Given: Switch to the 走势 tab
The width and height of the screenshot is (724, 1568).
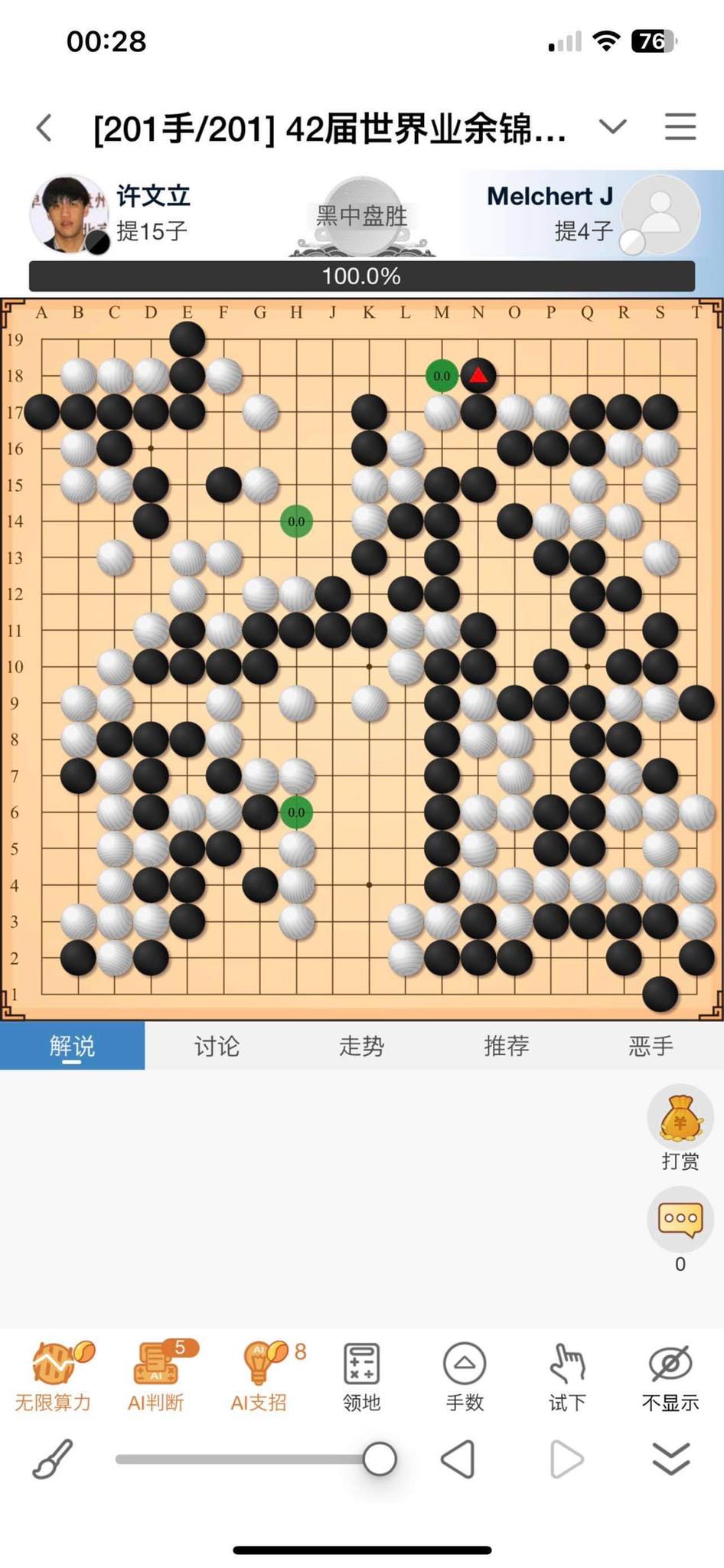Looking at the screenshot, I should (x=361, y=1046).
